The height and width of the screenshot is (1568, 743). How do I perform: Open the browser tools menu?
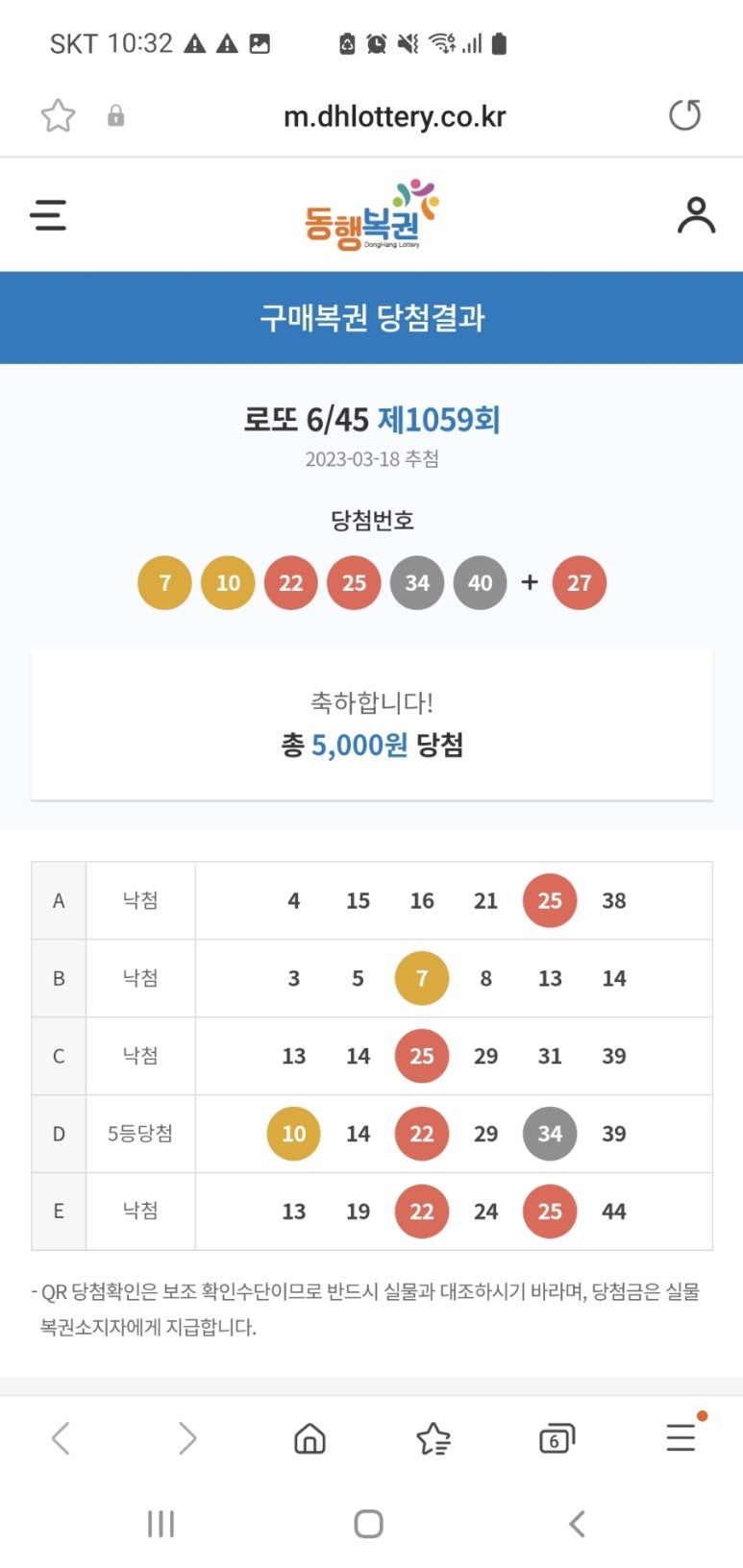(x=681, y=1436)
